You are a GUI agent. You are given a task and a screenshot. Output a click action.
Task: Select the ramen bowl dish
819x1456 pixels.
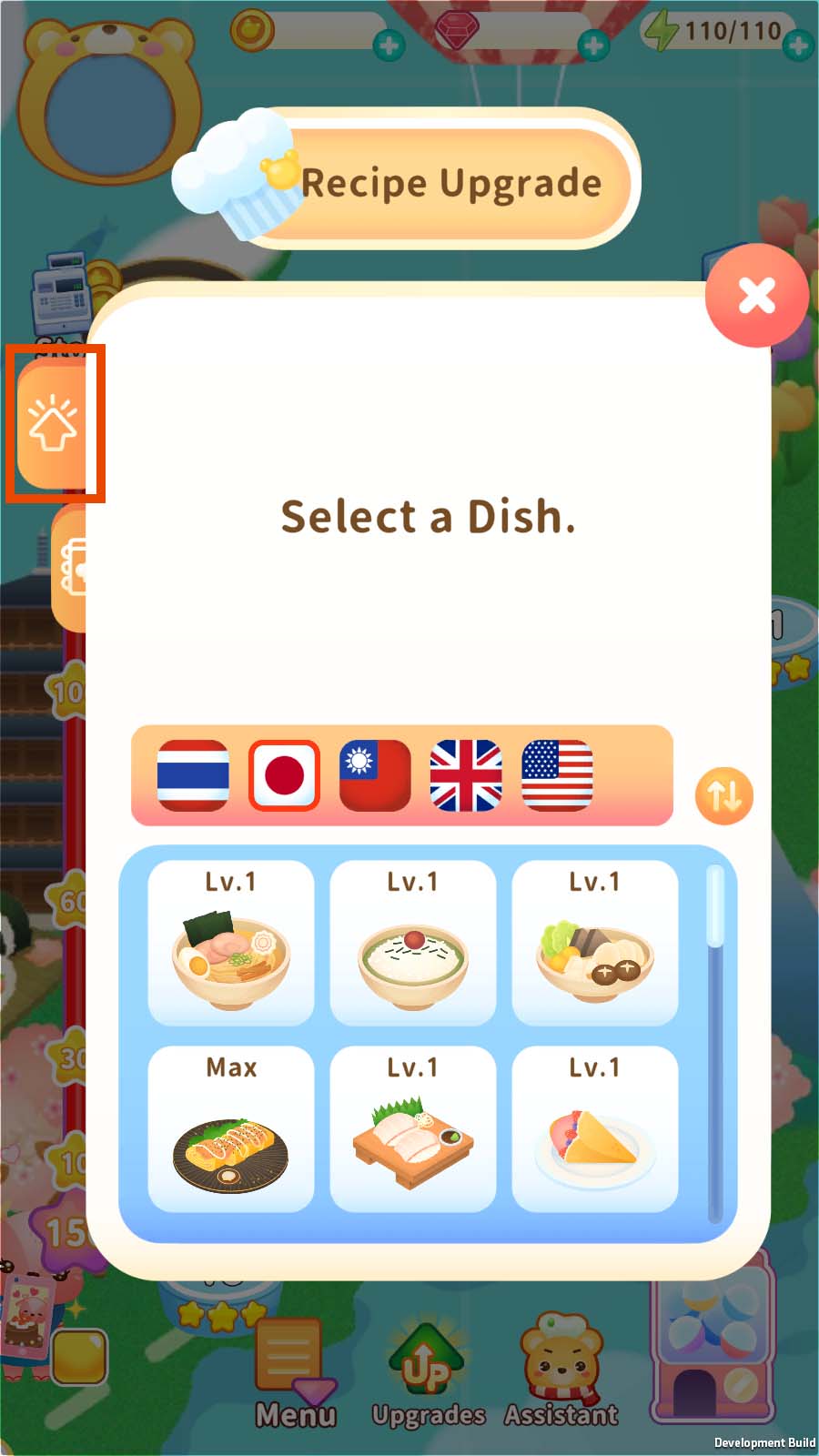click(231, 942)
